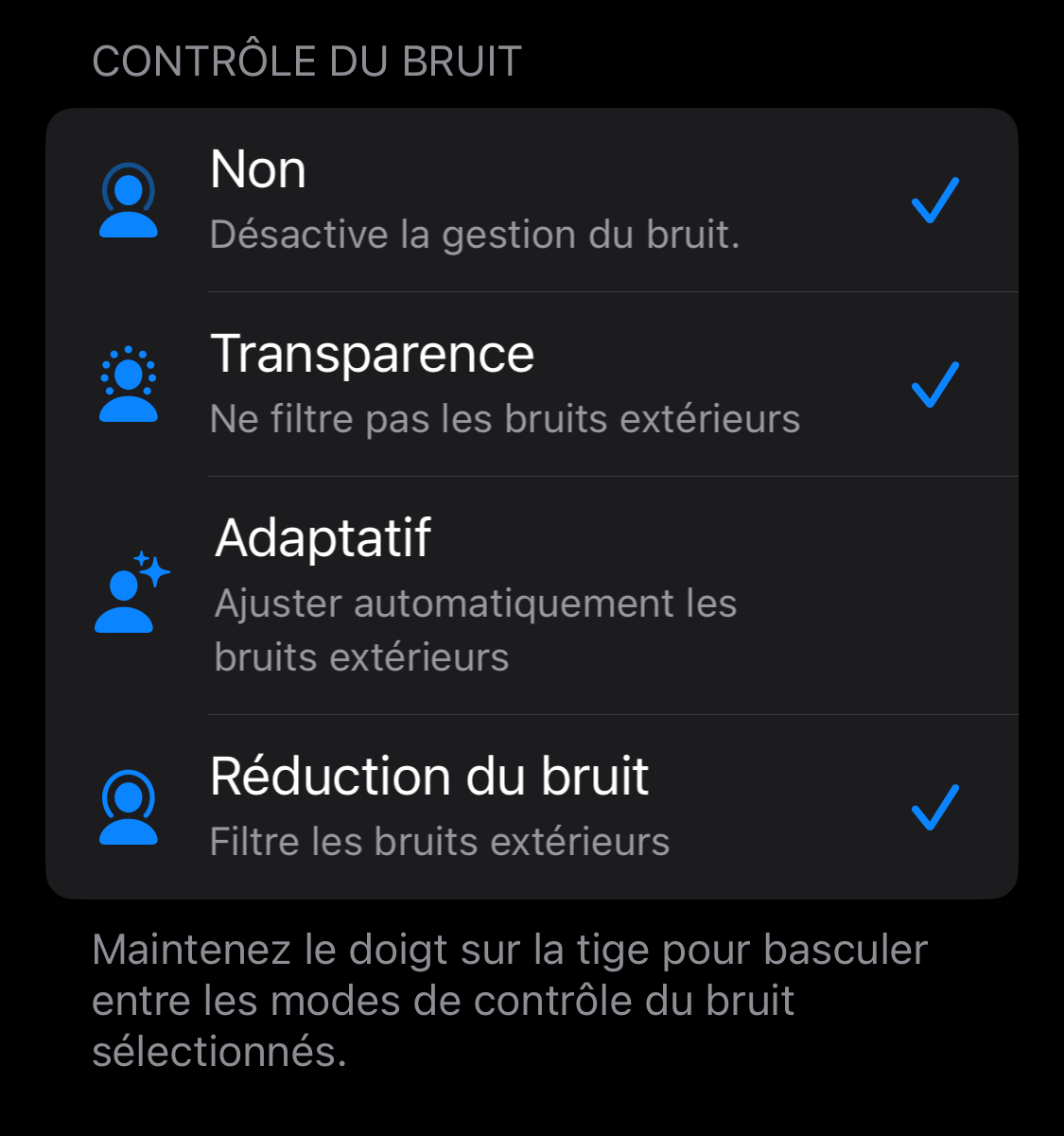Uncheck the Non noise control mode
The width and height of the screenshot is (1064, 1136).
[934, 201]
